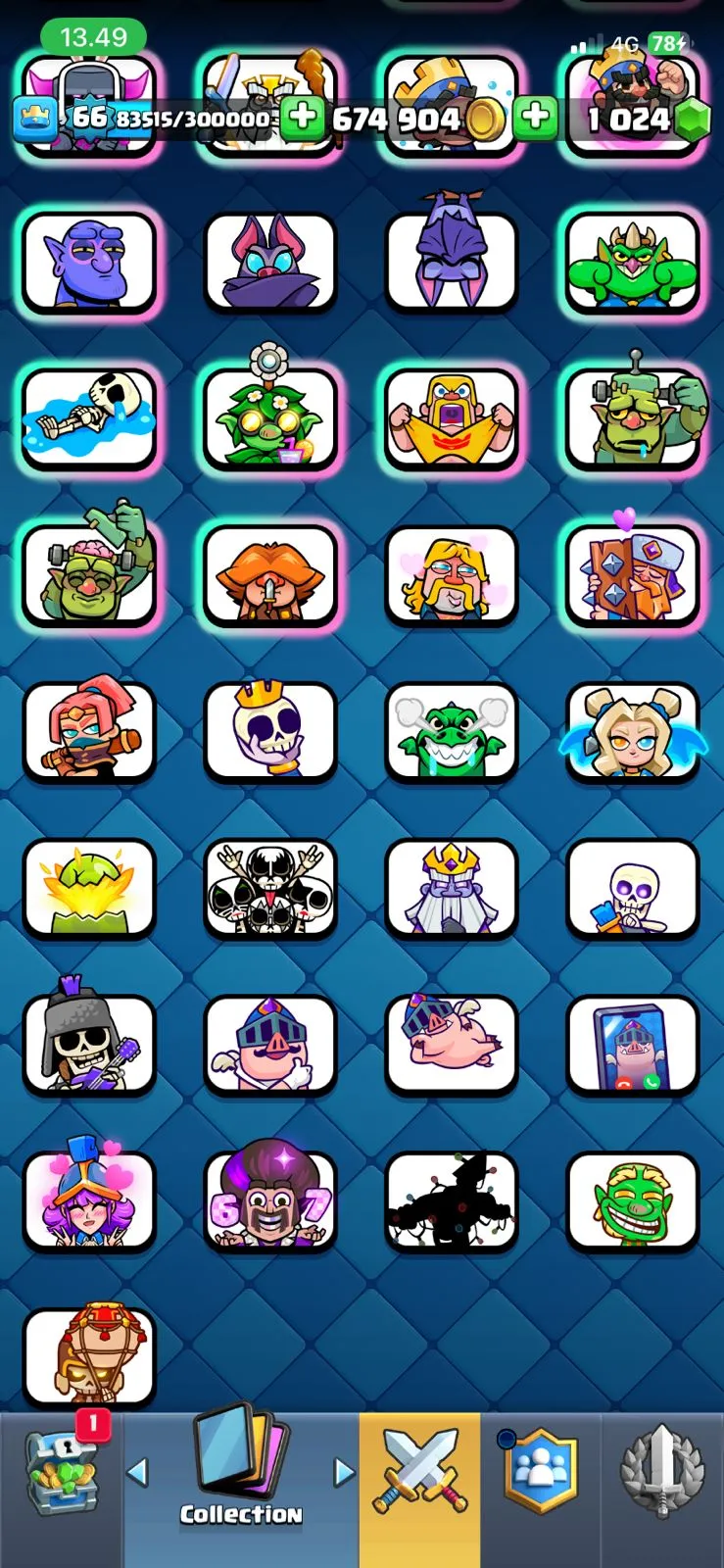Pick the bat emote
This screenshot has height=1568, width=724.
[x=269, y=262]
